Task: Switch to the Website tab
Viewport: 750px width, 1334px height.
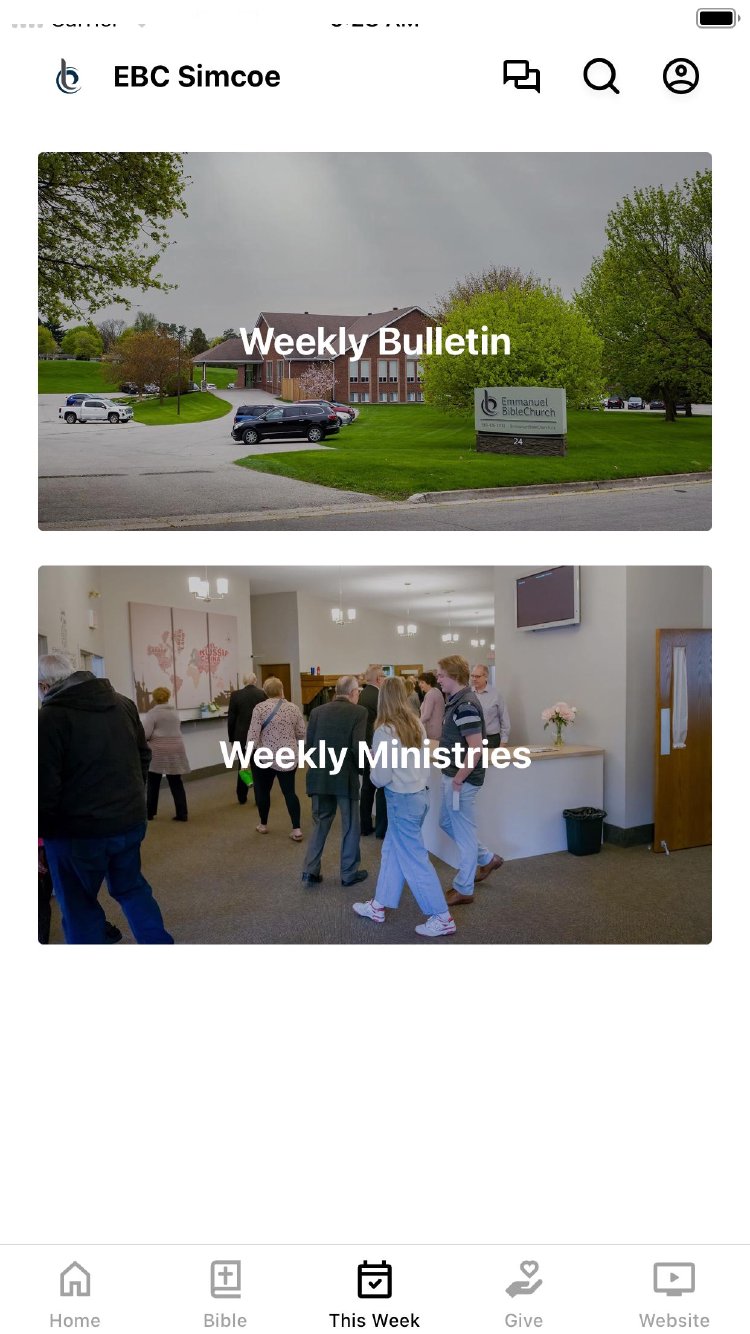Action: (674, 1293)
